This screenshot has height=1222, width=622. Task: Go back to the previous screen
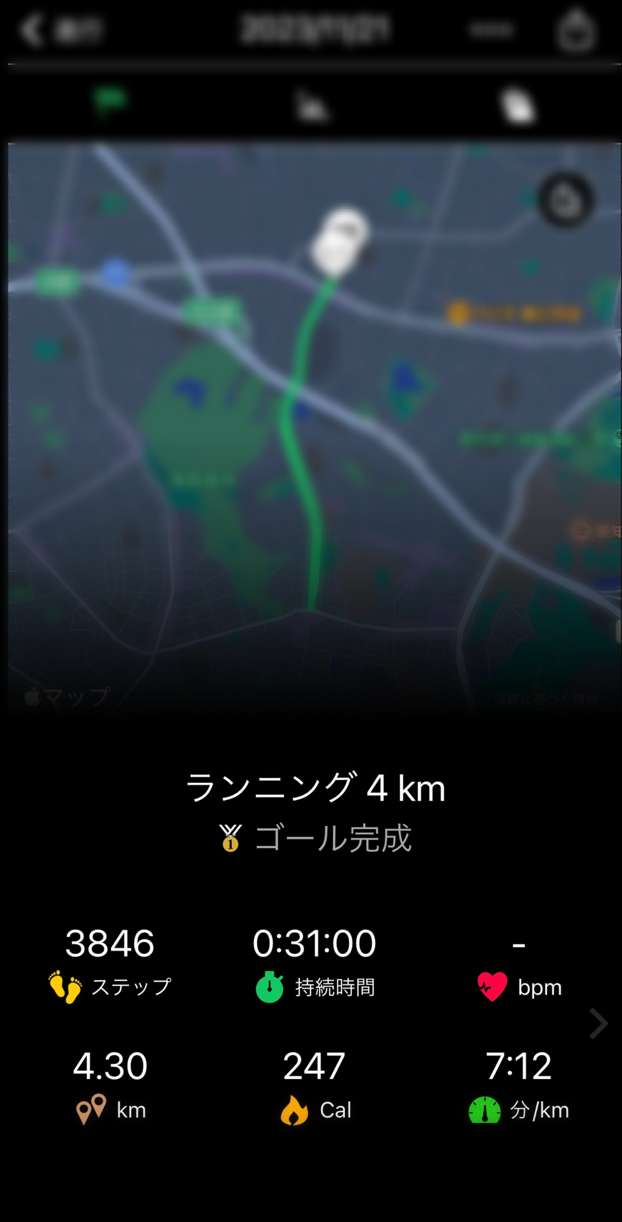tap(60, 30)
